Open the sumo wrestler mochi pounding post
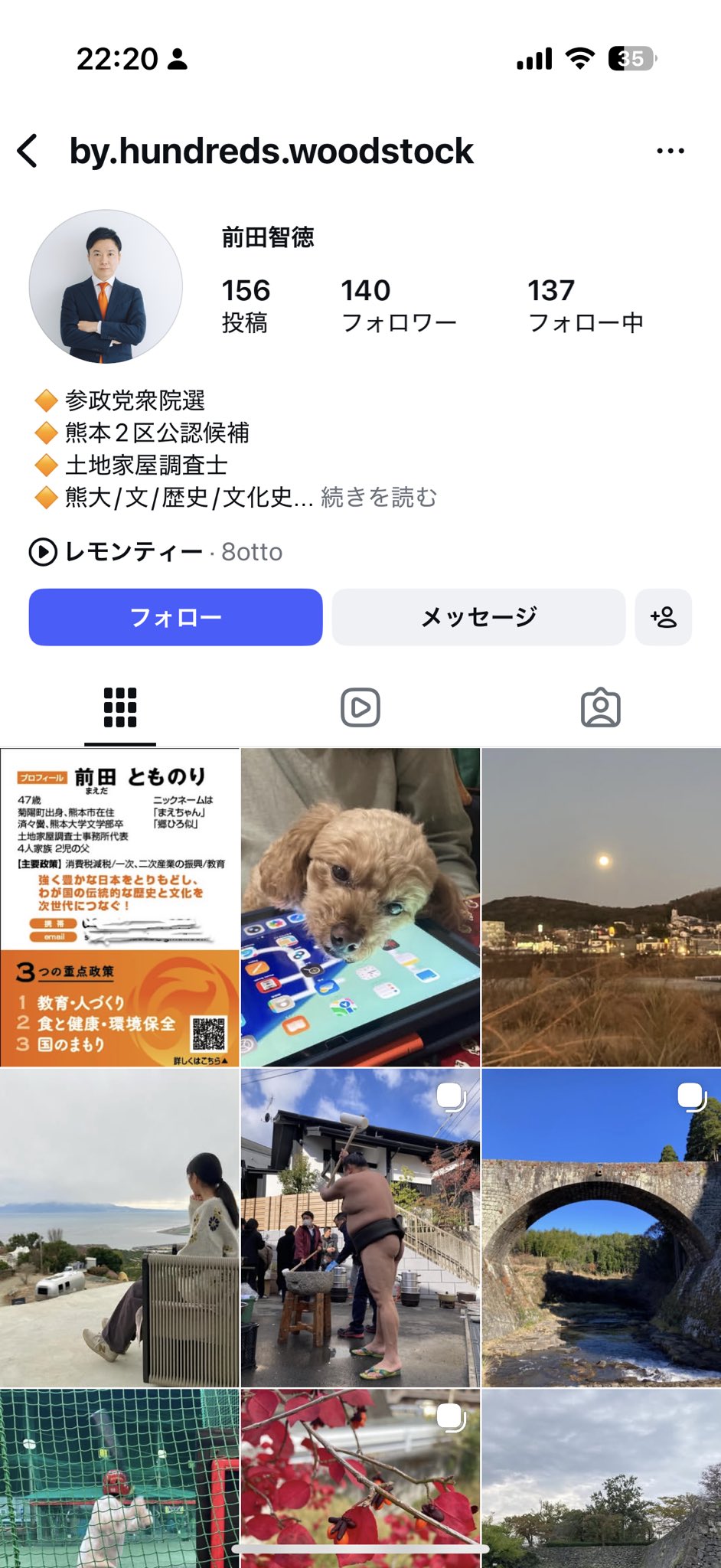Screen dimensions: 721x1568 click(360, 1227)
